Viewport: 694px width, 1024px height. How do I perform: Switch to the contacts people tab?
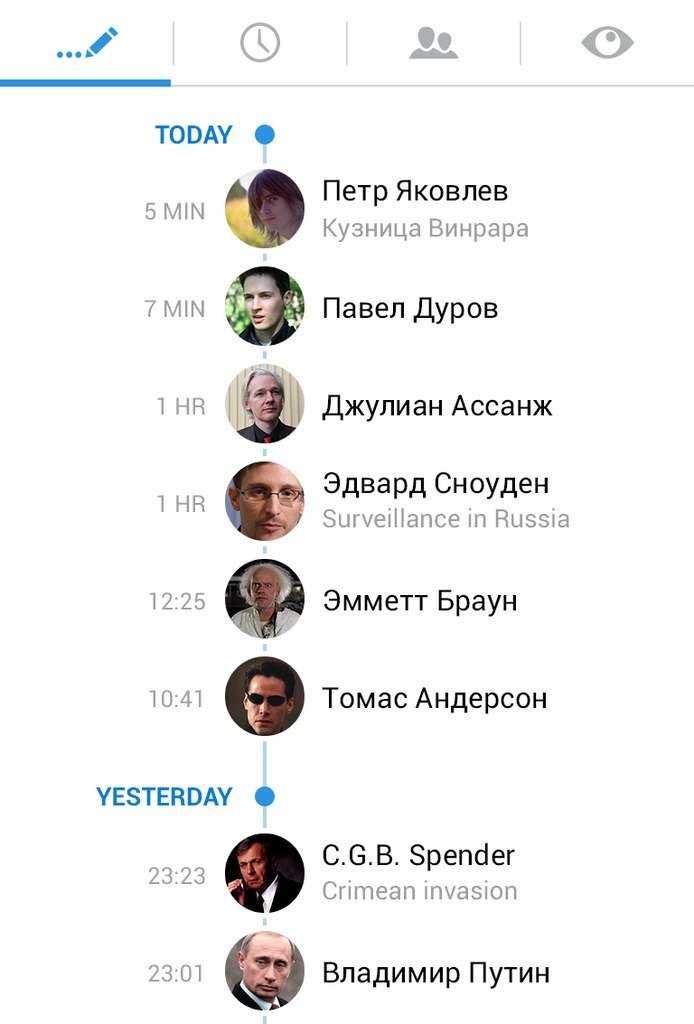(x=433, y=43)
